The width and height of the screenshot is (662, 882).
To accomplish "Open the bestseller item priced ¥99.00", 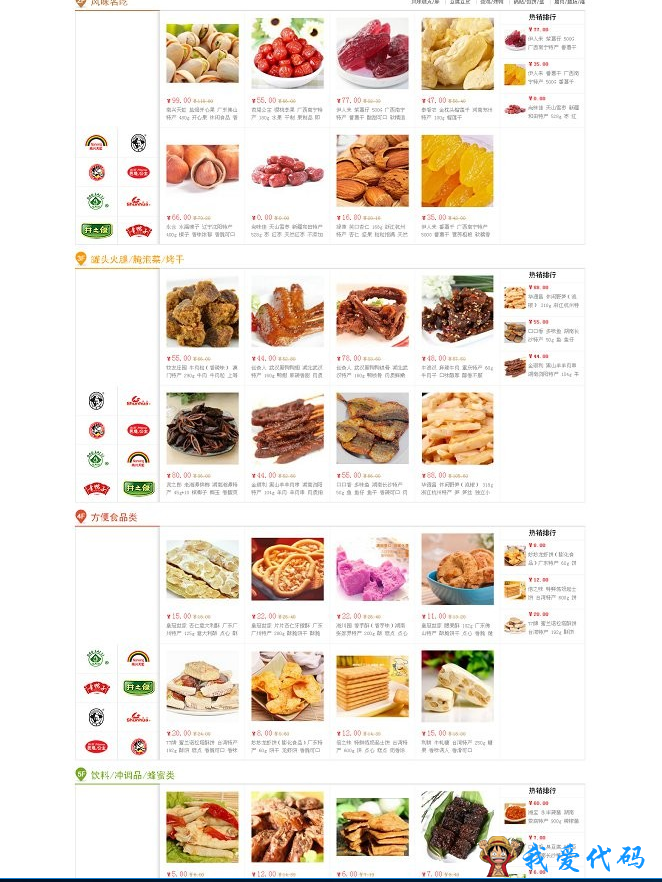I will point(514,297).
